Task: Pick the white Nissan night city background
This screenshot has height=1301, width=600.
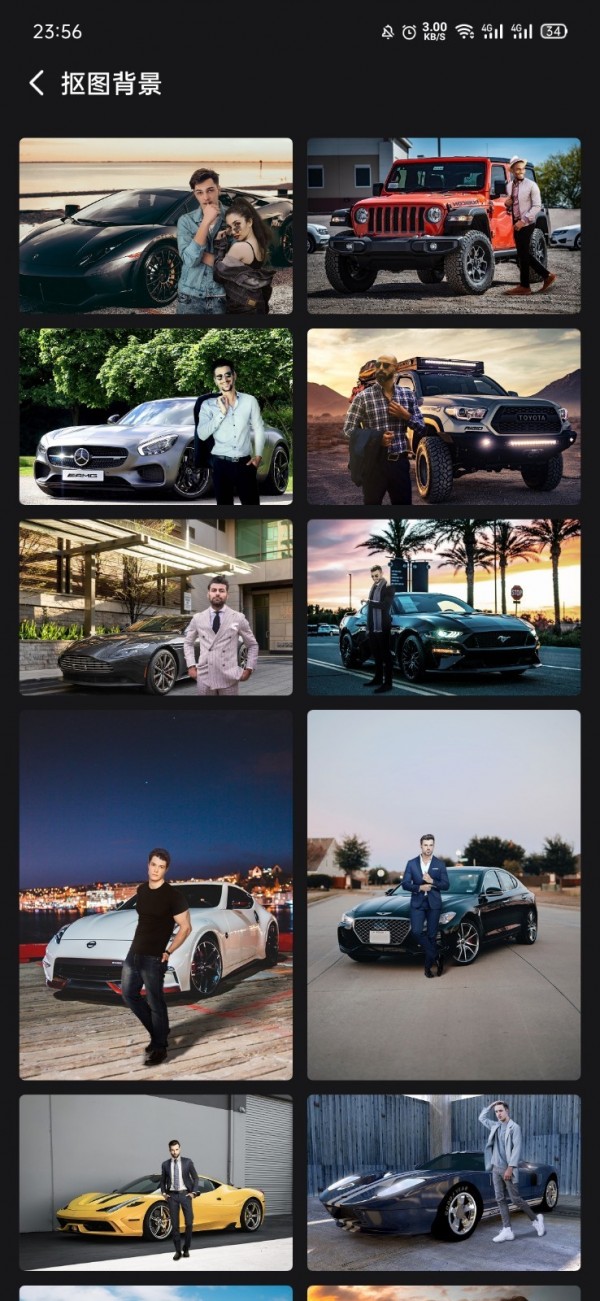Action: point(156,895)
